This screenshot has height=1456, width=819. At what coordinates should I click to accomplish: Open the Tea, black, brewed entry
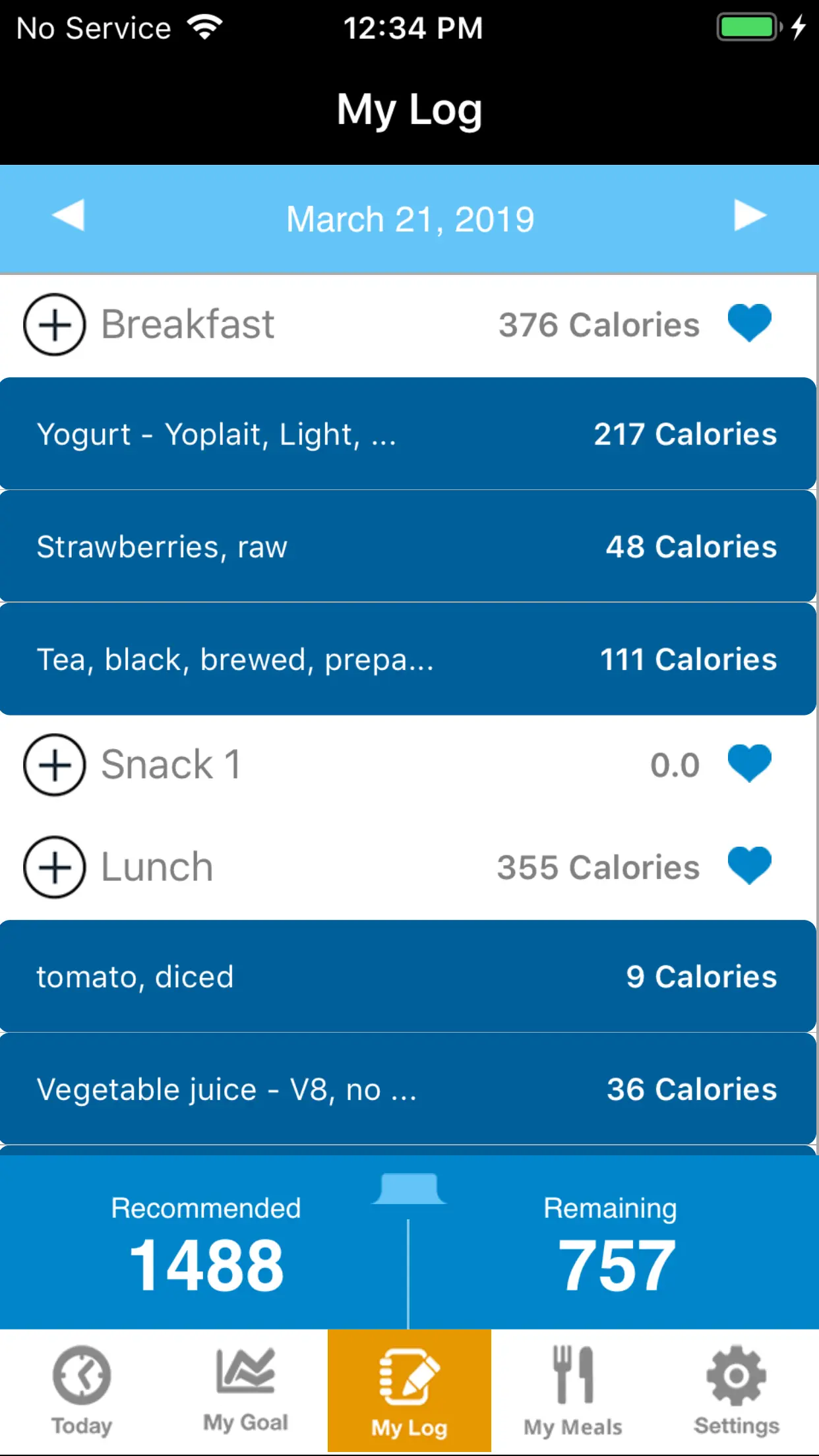click(408, 659)
